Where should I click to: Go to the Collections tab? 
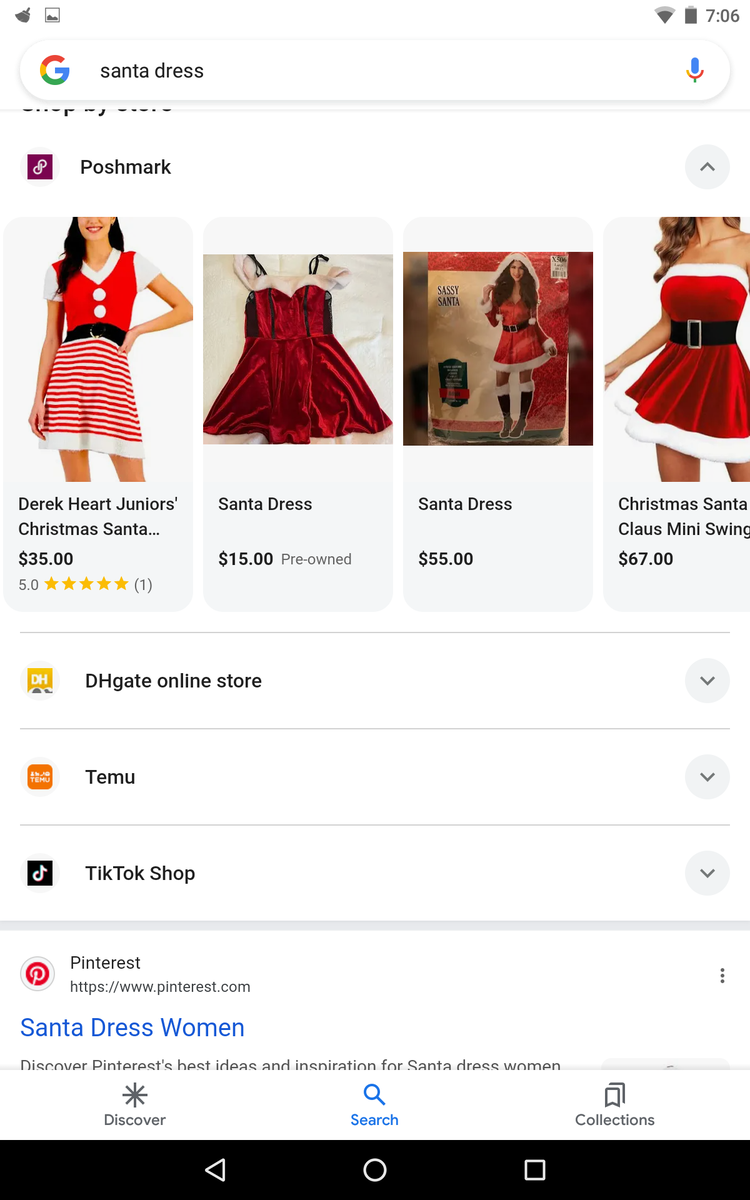tap(614, 1104)
